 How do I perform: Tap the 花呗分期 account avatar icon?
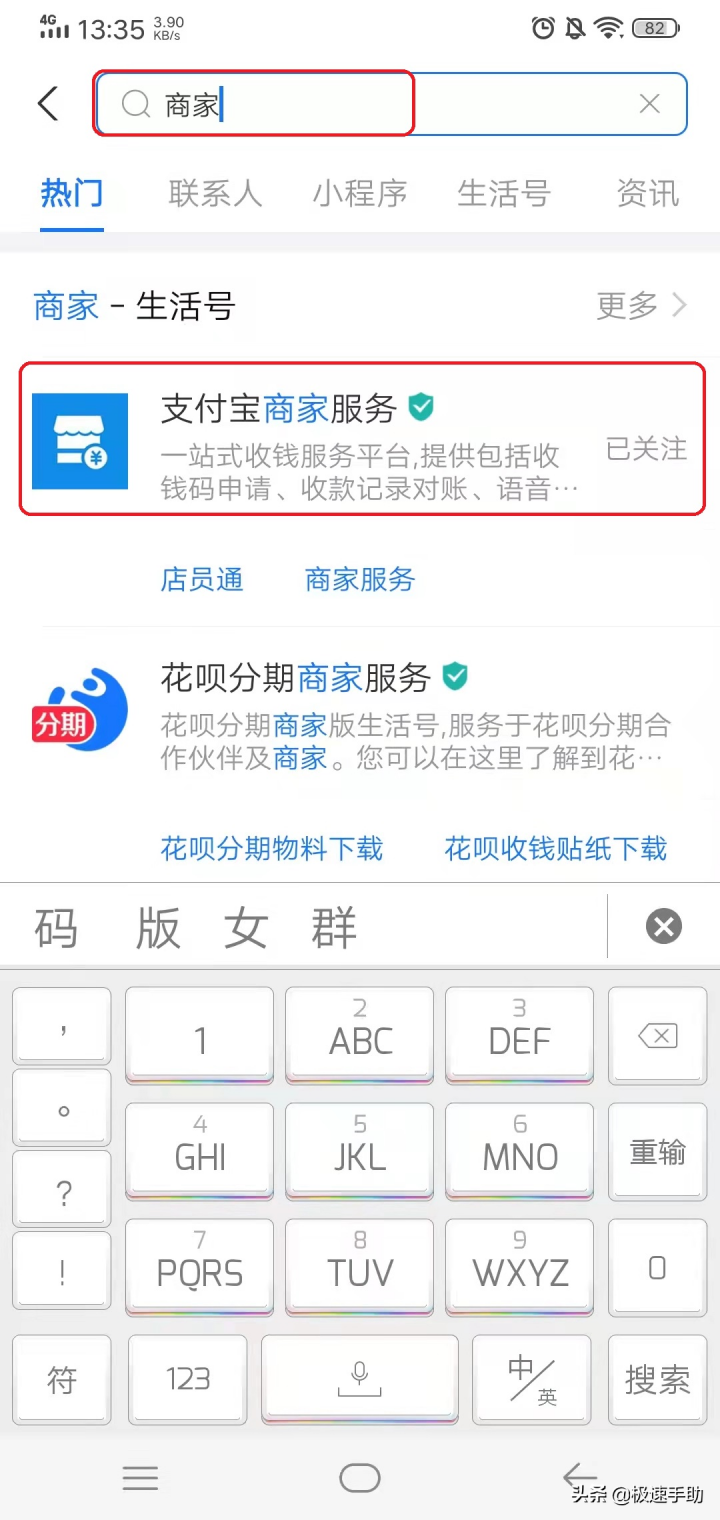[79, 709]
